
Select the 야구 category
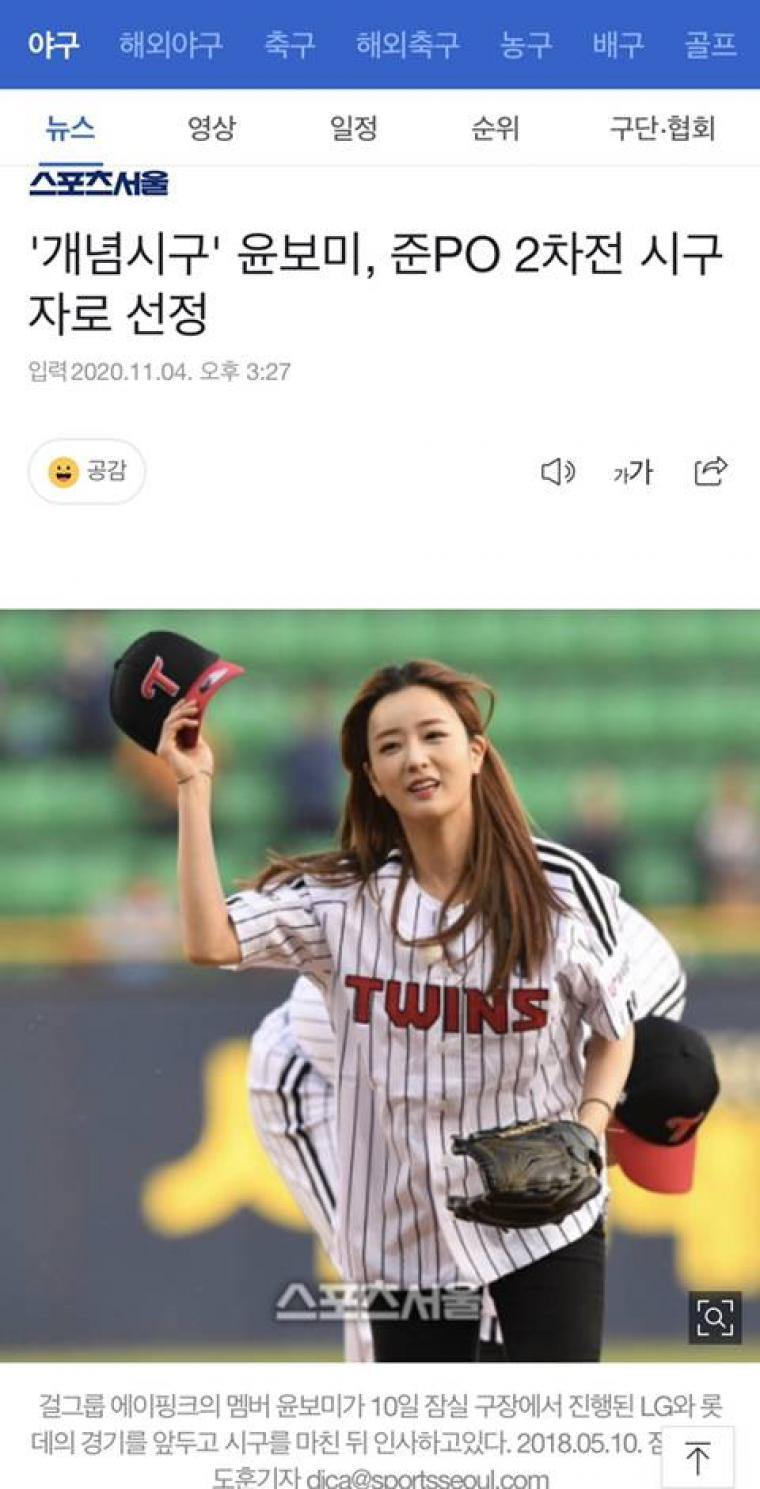tap(53, 45)
